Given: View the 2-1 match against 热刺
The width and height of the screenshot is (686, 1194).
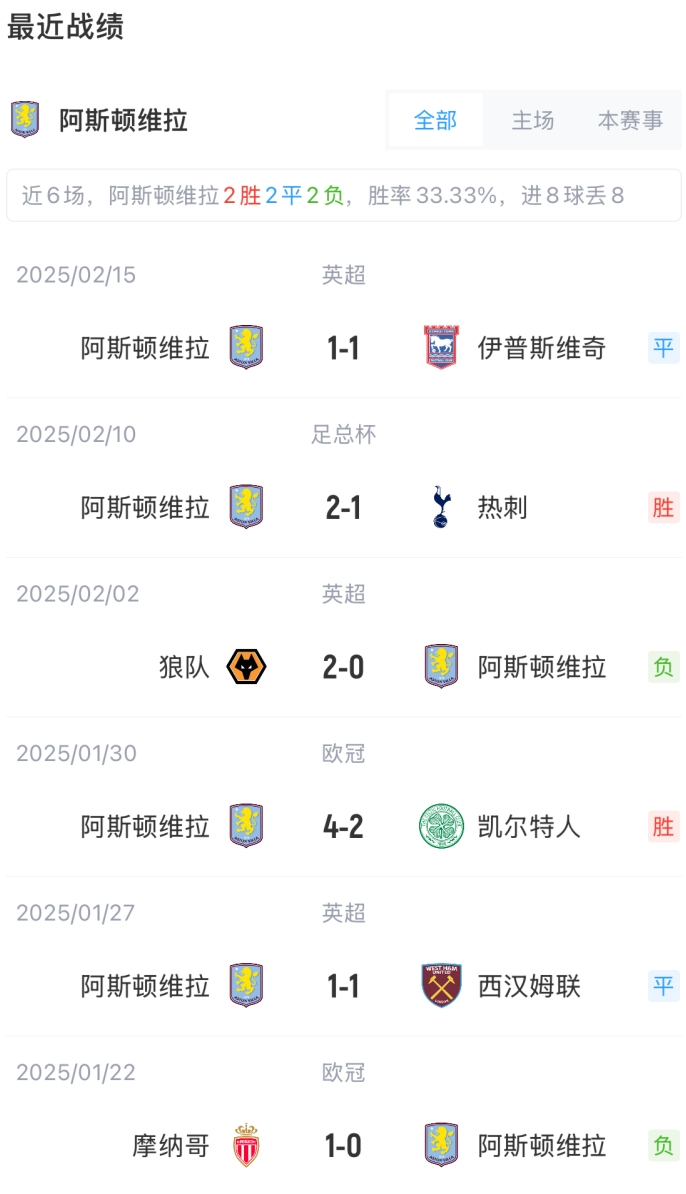Looking at the screenshot, I should tap(343, 508).
